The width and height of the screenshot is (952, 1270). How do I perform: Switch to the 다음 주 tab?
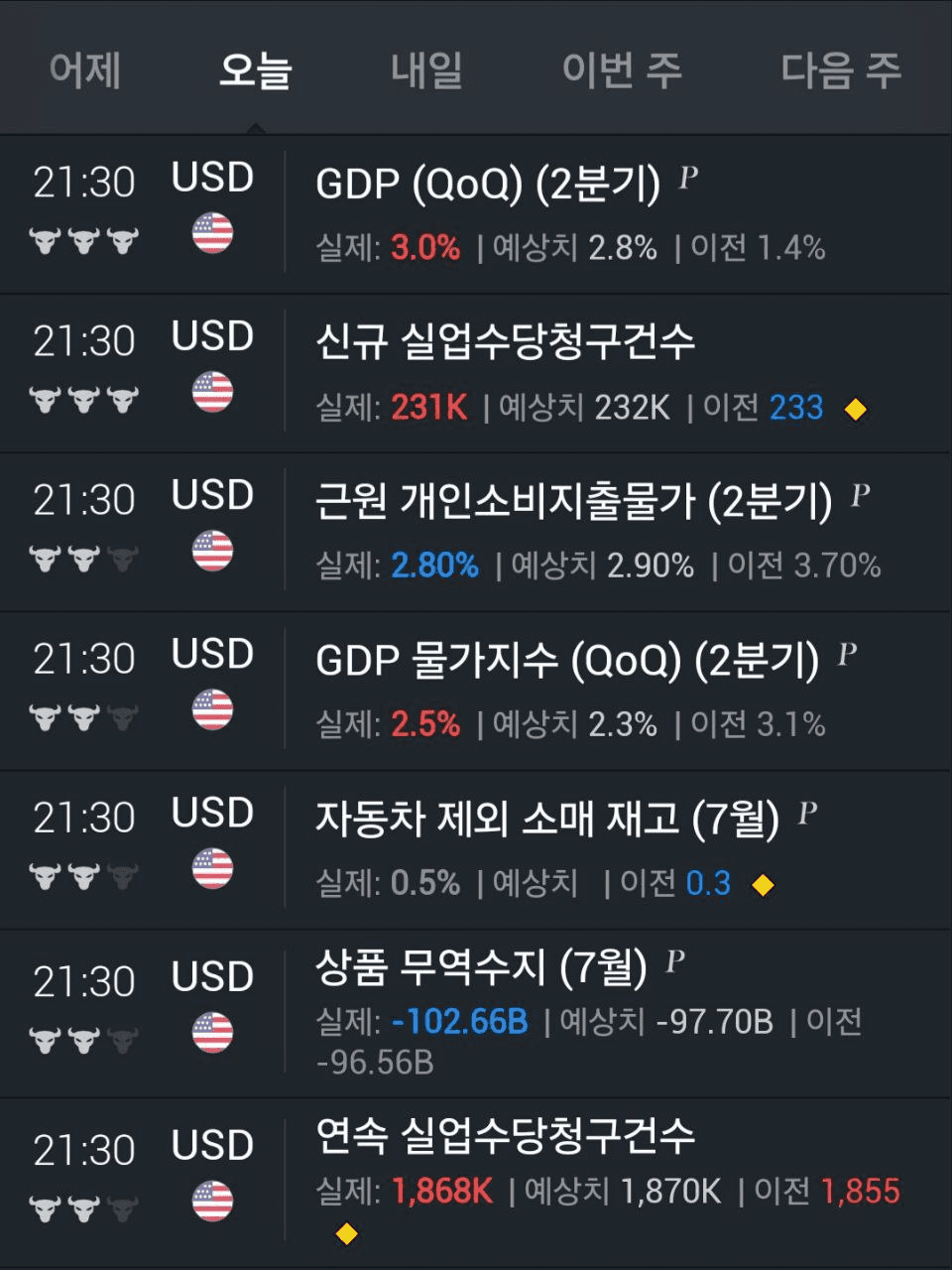click(x=841, y=70)
